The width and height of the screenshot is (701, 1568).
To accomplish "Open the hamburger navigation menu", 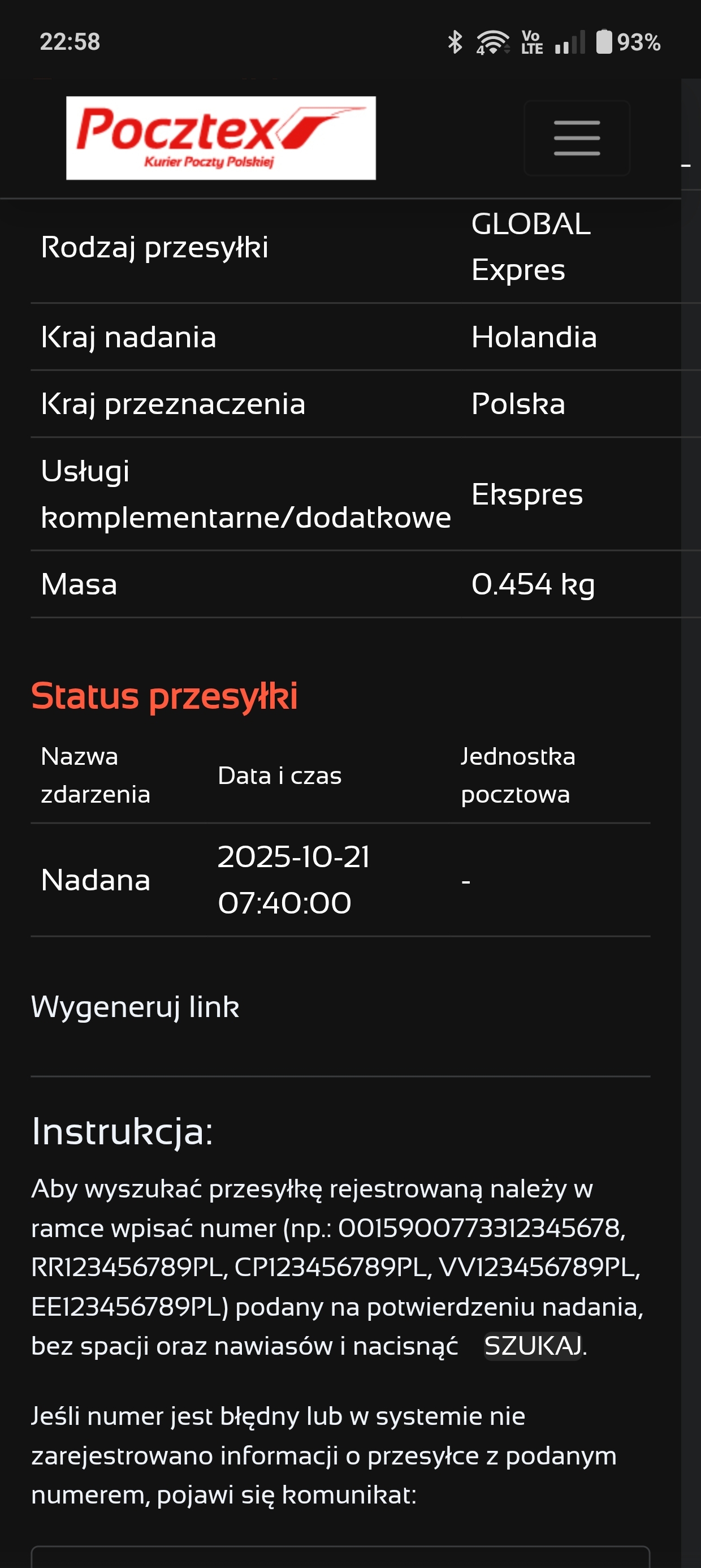I will pyautogui.click(x=576, y=138).
